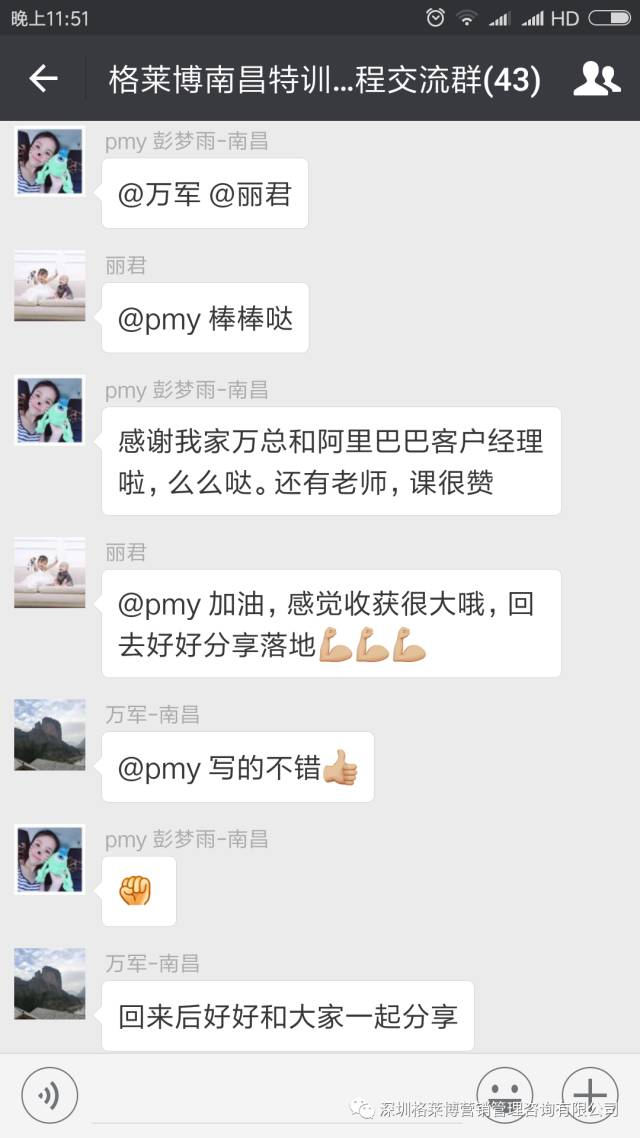
Task: Open pmy's avatar beside the "@万军 @丽君" message
Action: pyautogui.click(x=50, y=162)
